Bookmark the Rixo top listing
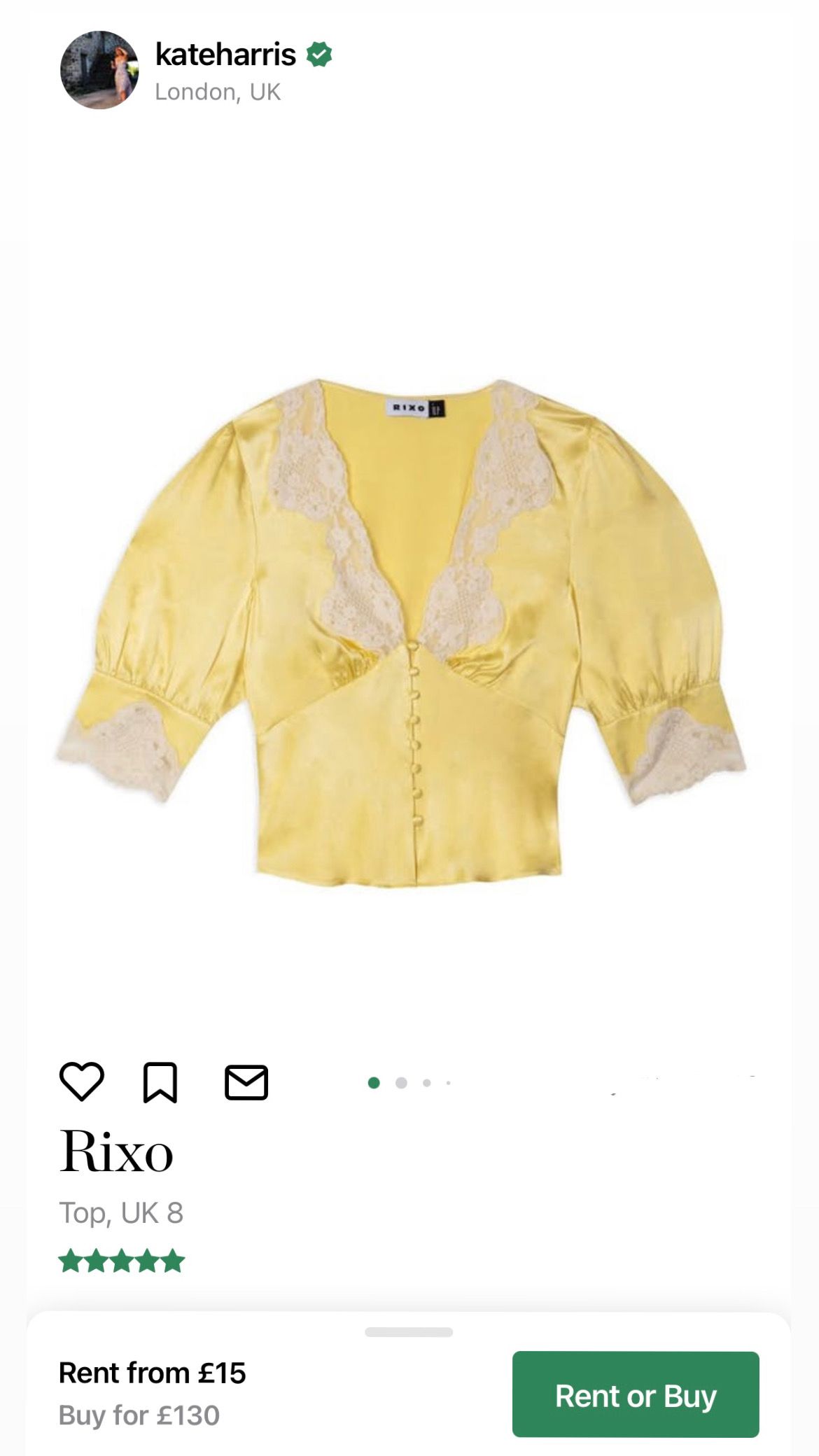 [x=160, y=1082]
